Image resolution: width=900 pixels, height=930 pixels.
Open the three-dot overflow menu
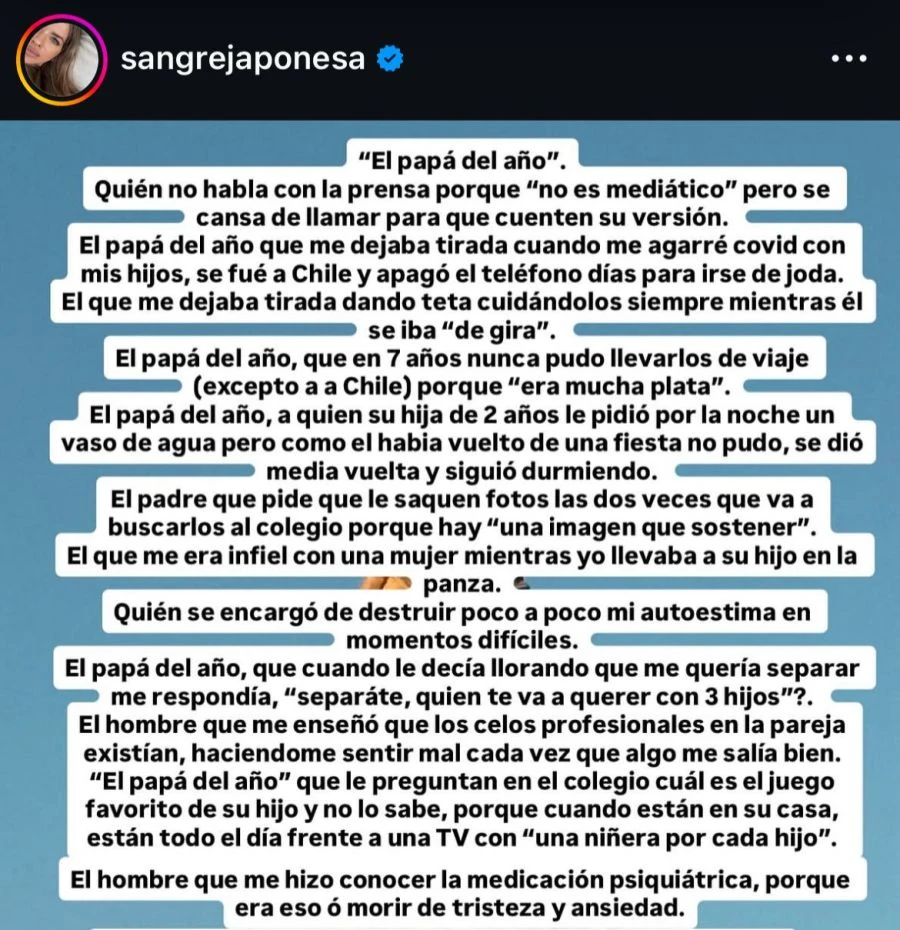849,60
